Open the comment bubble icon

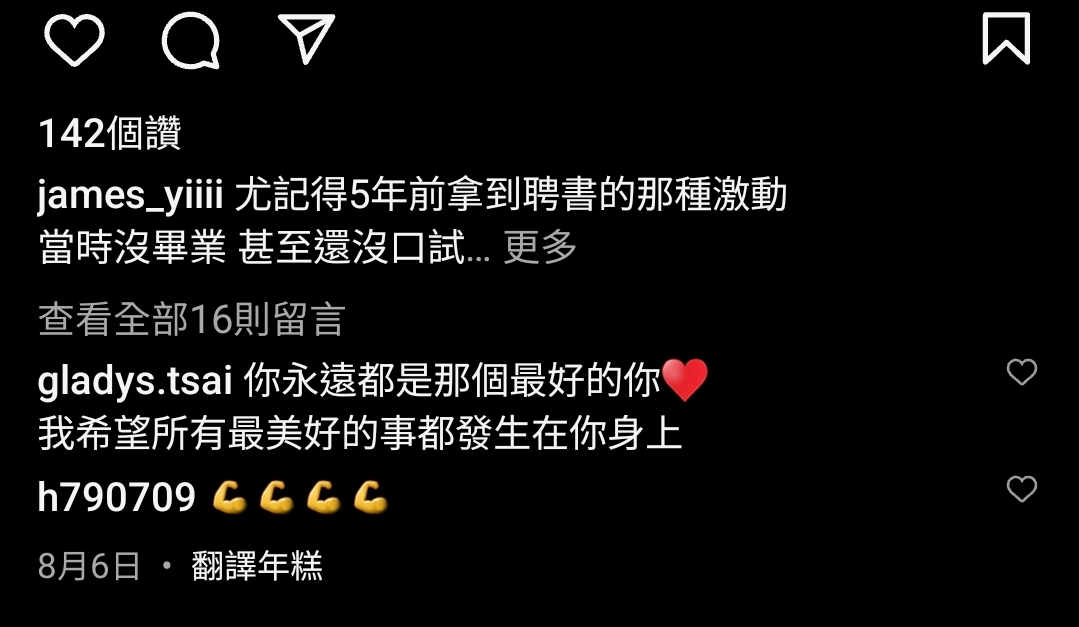190,41
